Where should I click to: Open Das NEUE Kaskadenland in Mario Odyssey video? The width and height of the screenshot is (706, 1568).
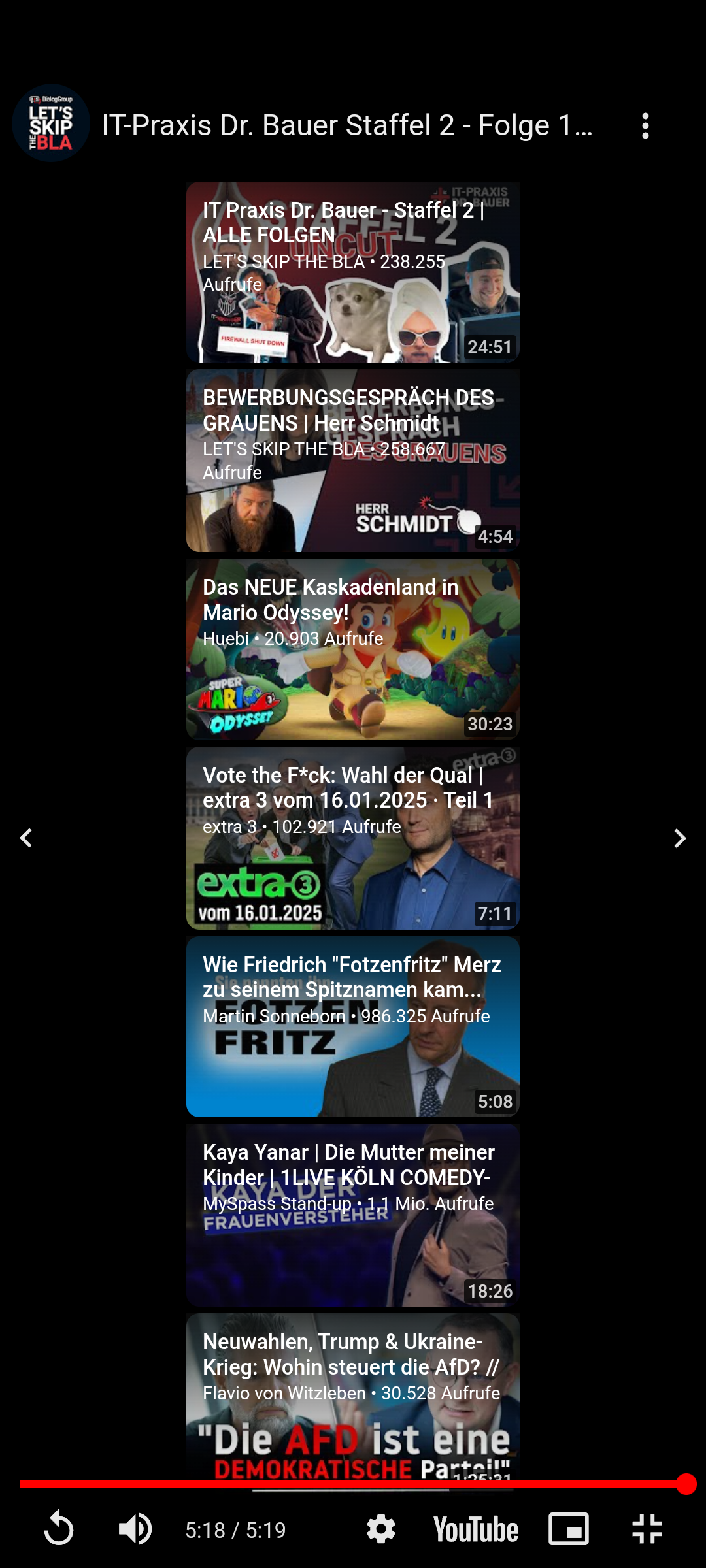(x=353, y=649)
